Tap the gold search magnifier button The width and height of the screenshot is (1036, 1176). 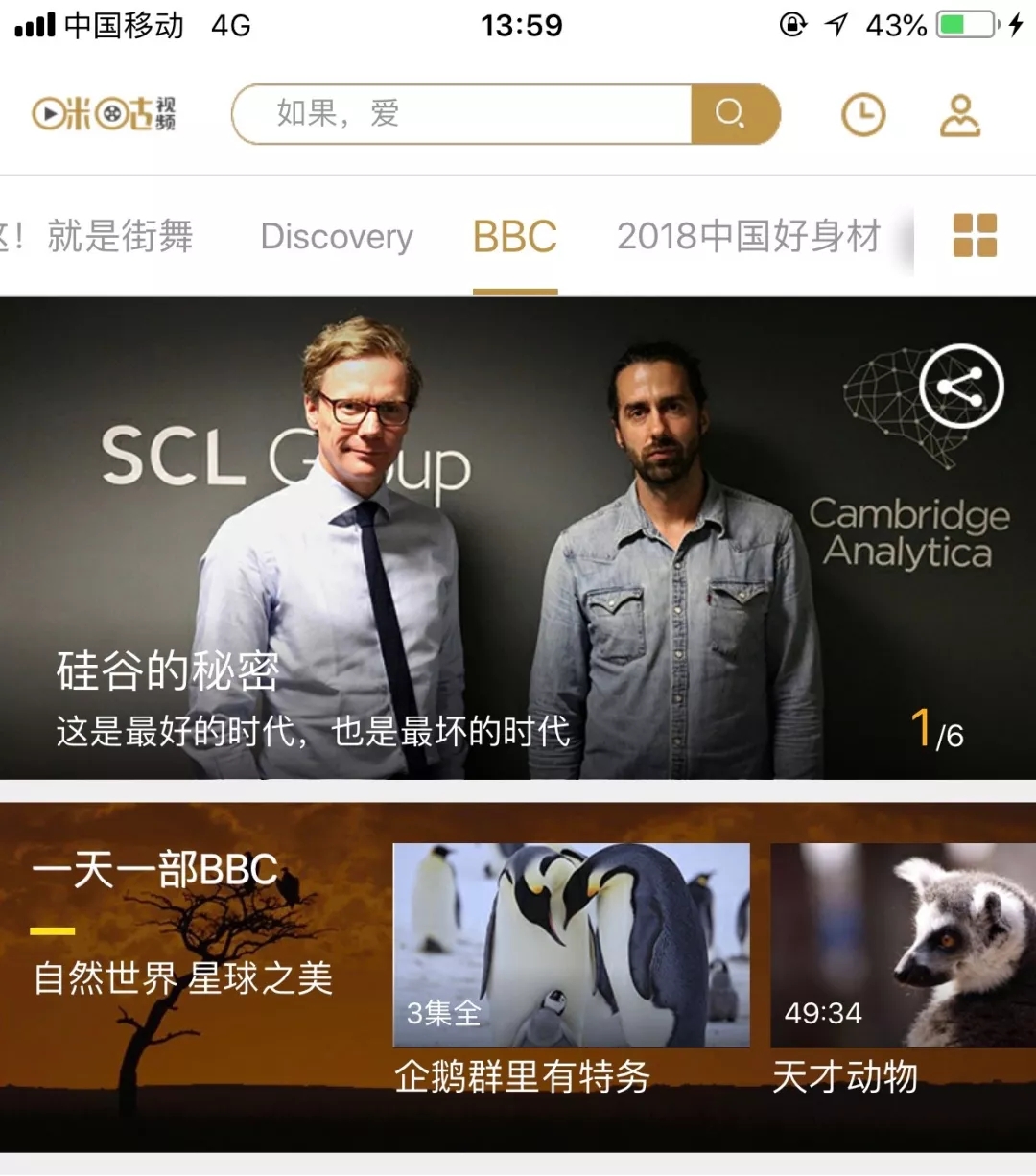click(x=732, y=114)
